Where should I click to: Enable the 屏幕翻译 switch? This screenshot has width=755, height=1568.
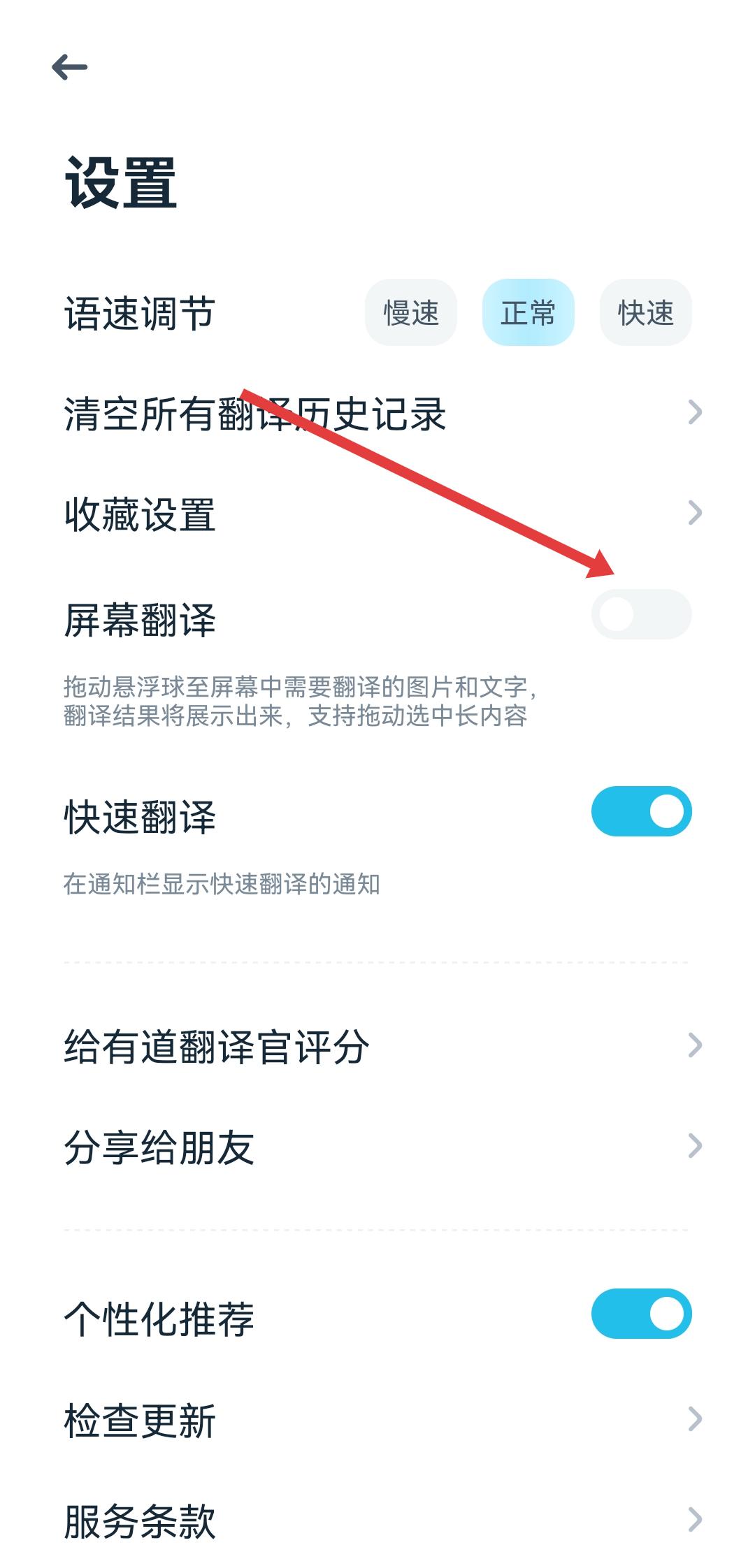(x=641, y=615)
